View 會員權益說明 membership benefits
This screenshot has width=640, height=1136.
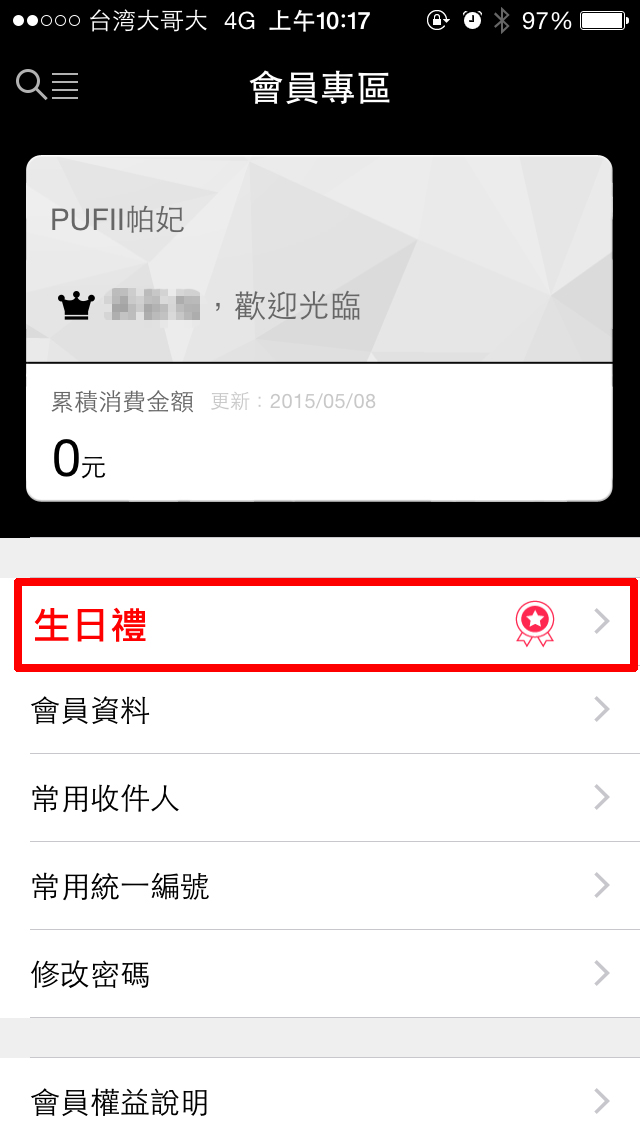[320, 1102]
